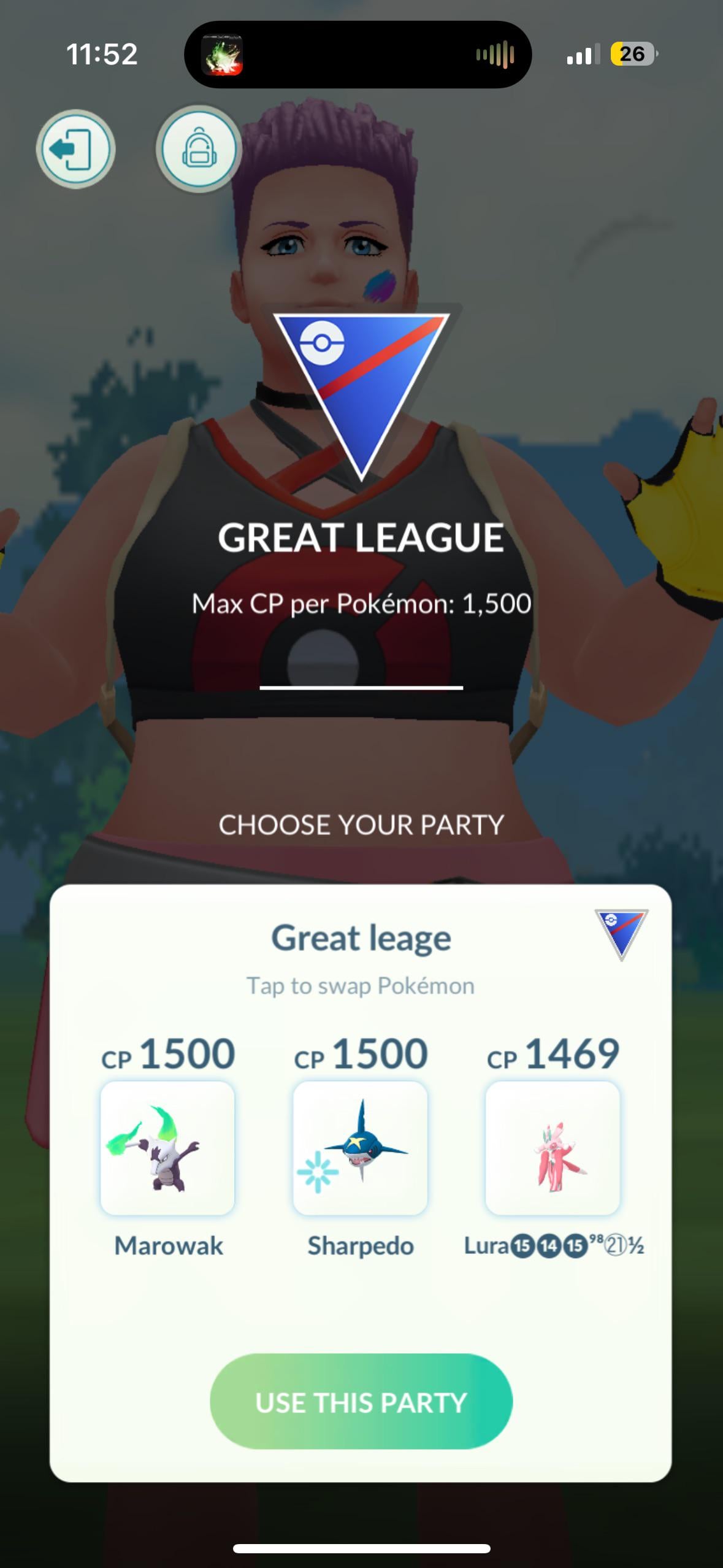Swap the Lurantis CP 1469 slot
Image resolution: width=723 pixels, height=1568 pixels.
click(553, 1148)
